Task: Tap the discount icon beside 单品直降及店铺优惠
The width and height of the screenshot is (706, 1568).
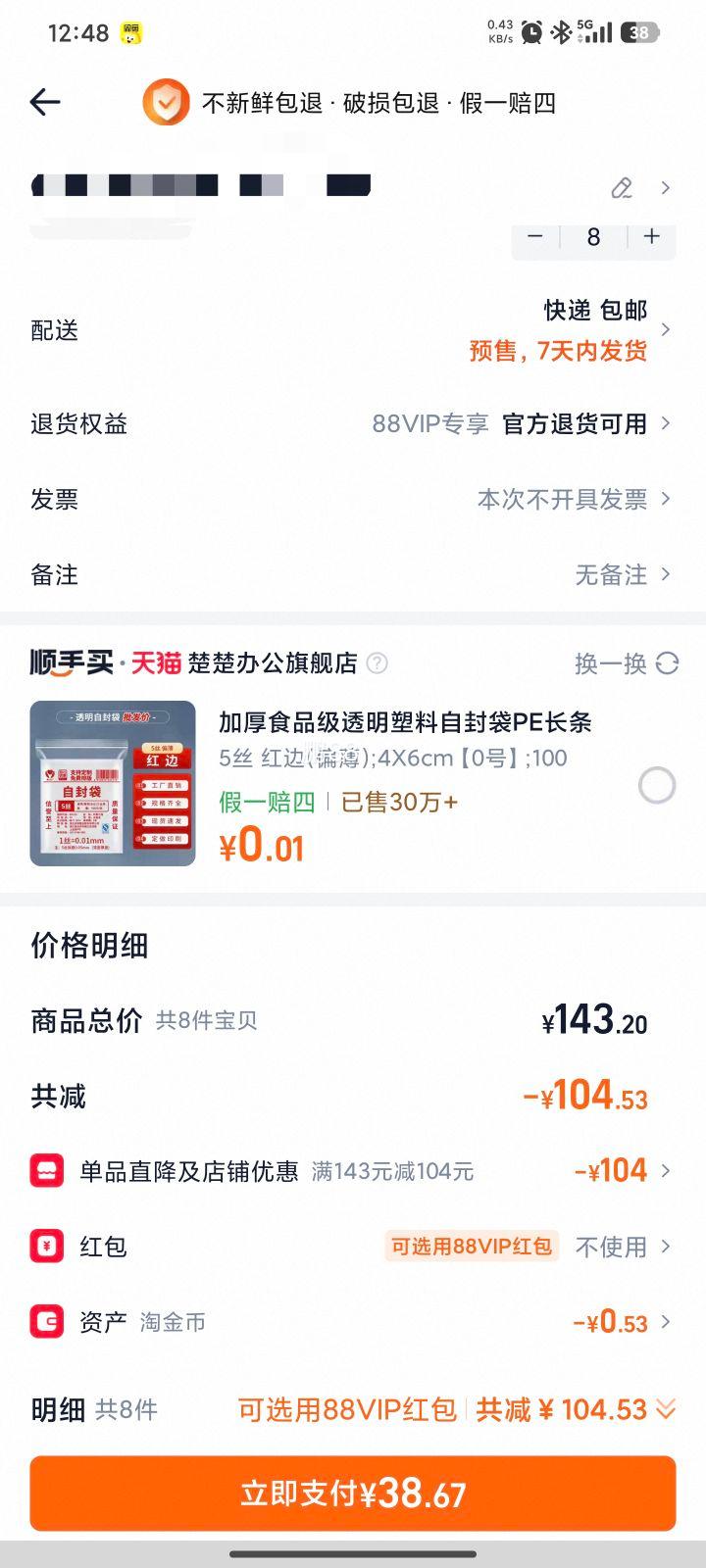Action: click(47, 1170)
